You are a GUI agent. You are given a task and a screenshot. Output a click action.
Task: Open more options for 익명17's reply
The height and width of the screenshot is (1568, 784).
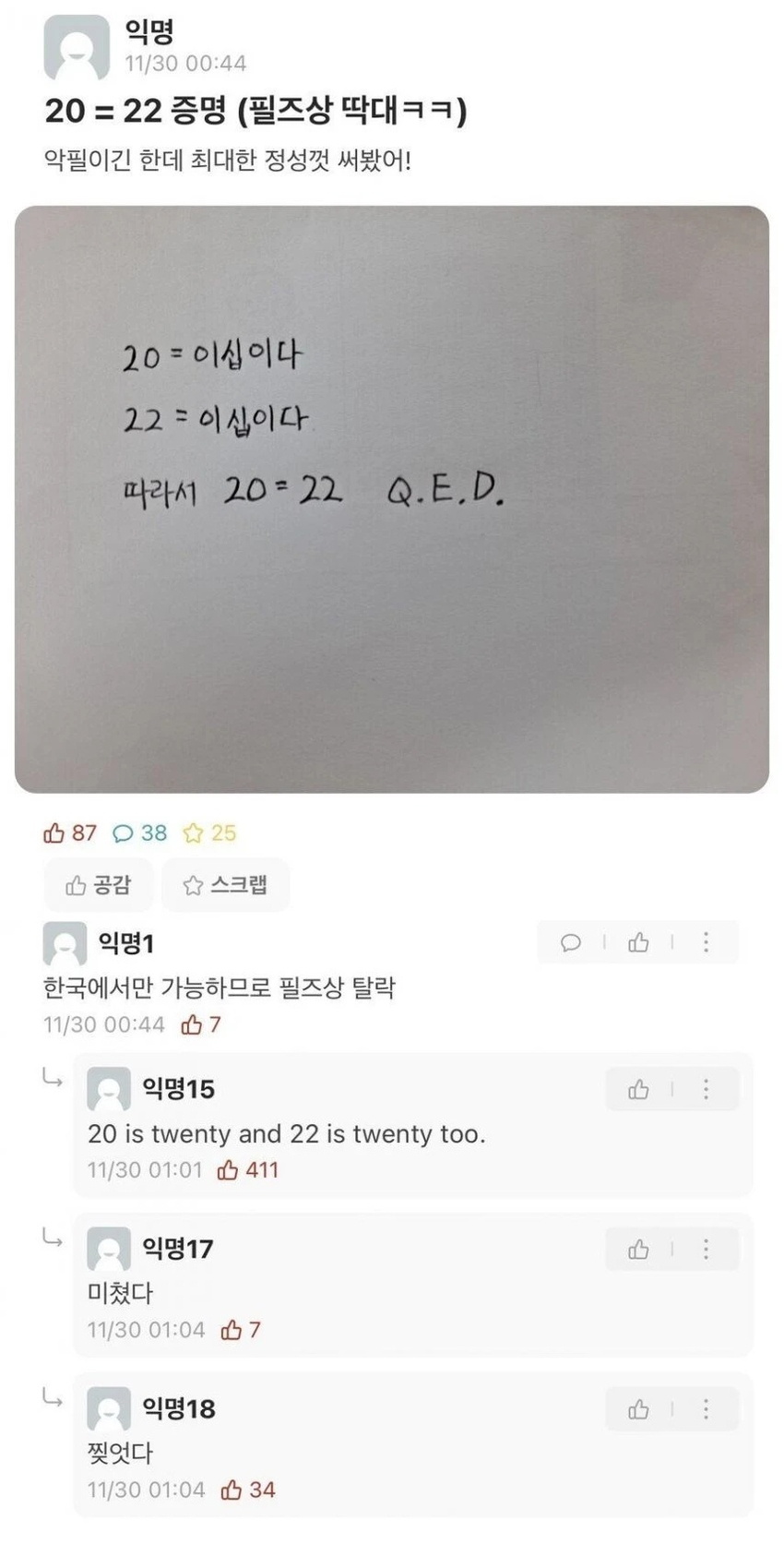[706, 1250]
